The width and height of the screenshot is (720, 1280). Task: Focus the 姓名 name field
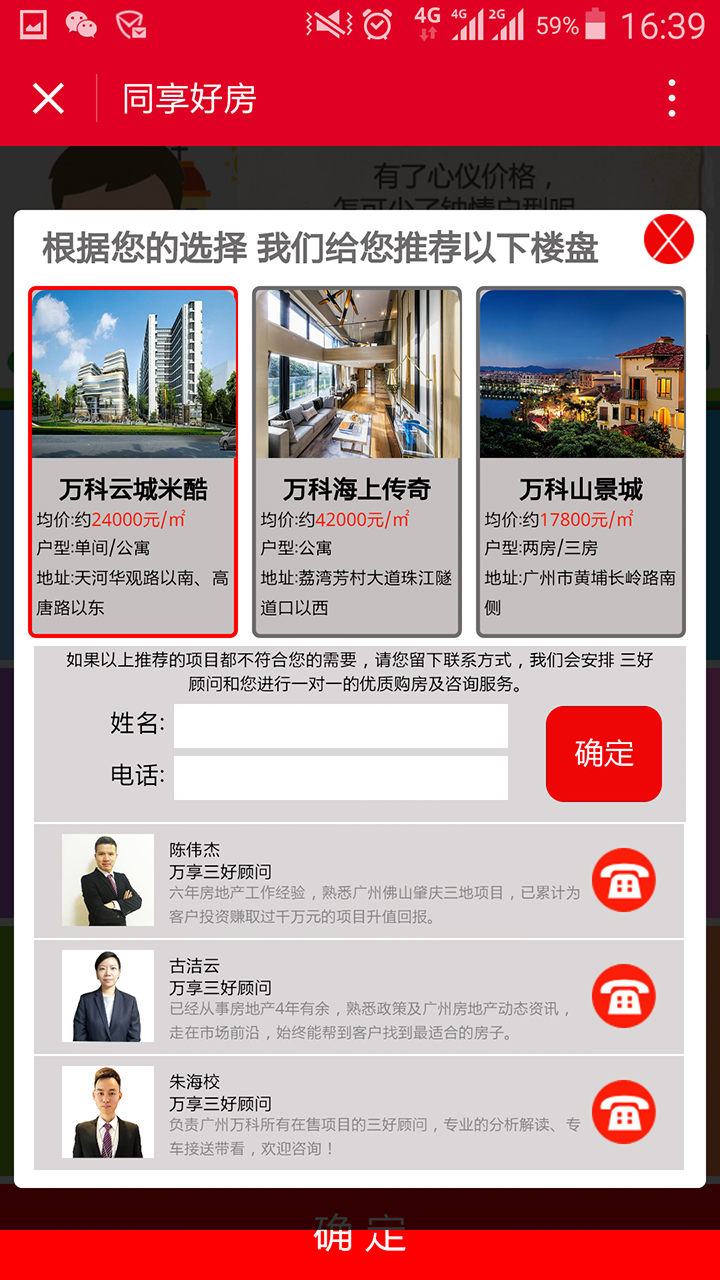tap(341, 726)
